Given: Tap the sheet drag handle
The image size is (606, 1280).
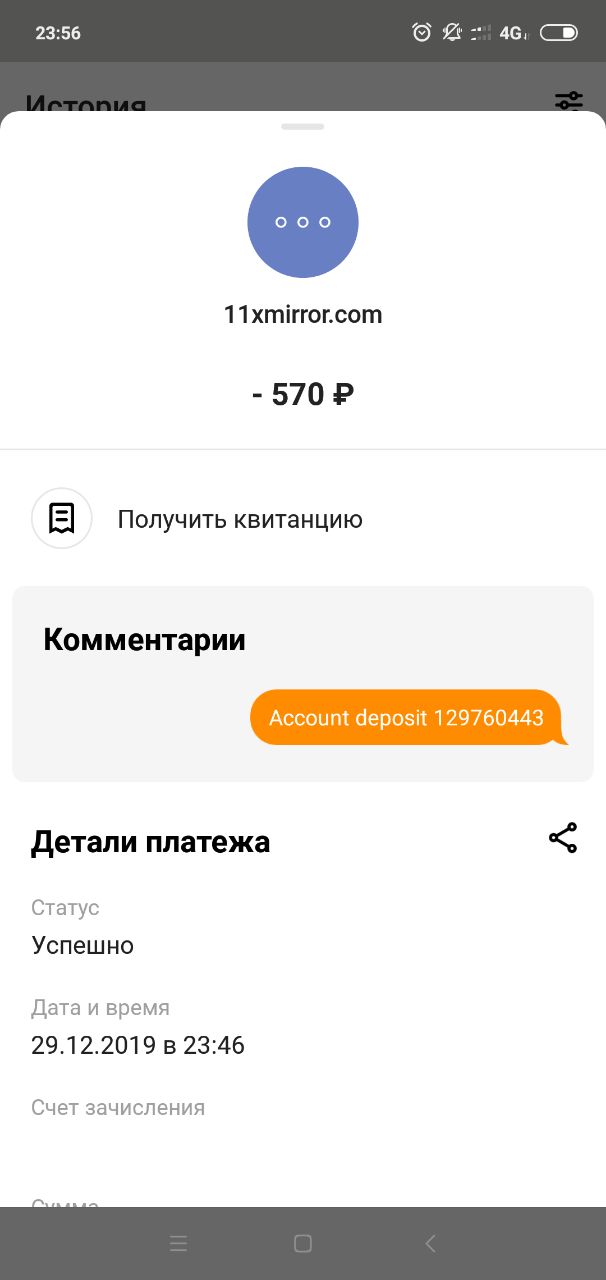Looking at the screenshot, I should (303, 127).
